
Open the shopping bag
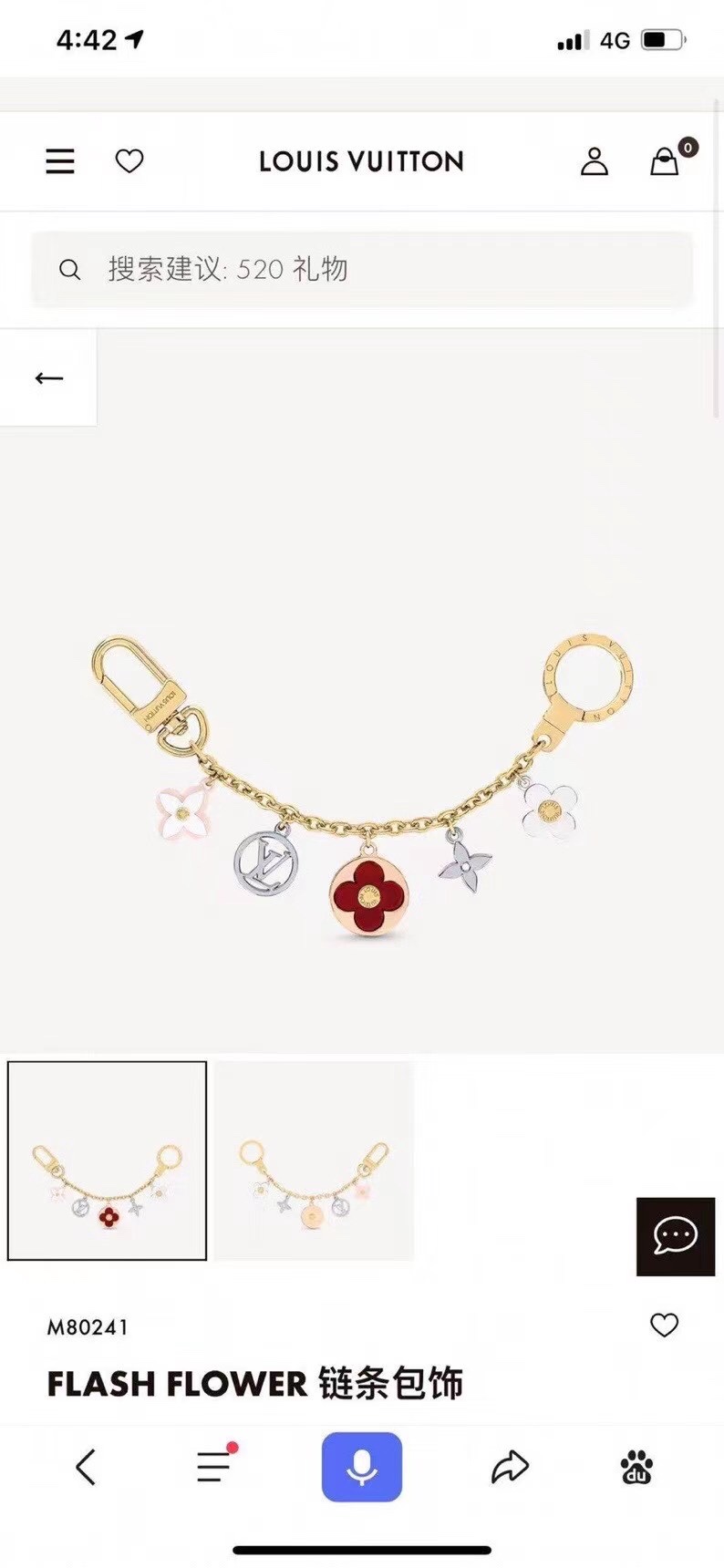click(x=665, y=161)
